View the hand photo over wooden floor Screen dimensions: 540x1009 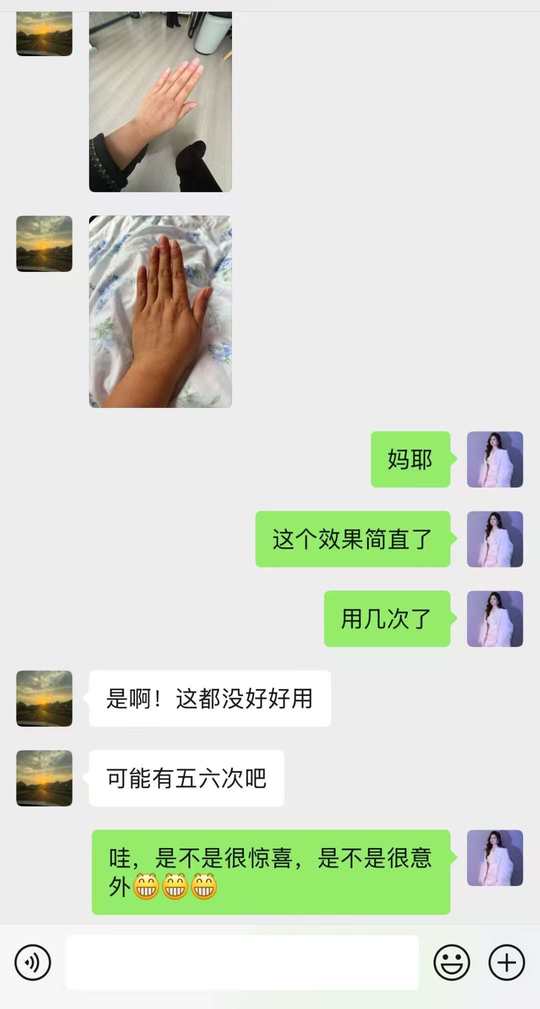[160, 102]
